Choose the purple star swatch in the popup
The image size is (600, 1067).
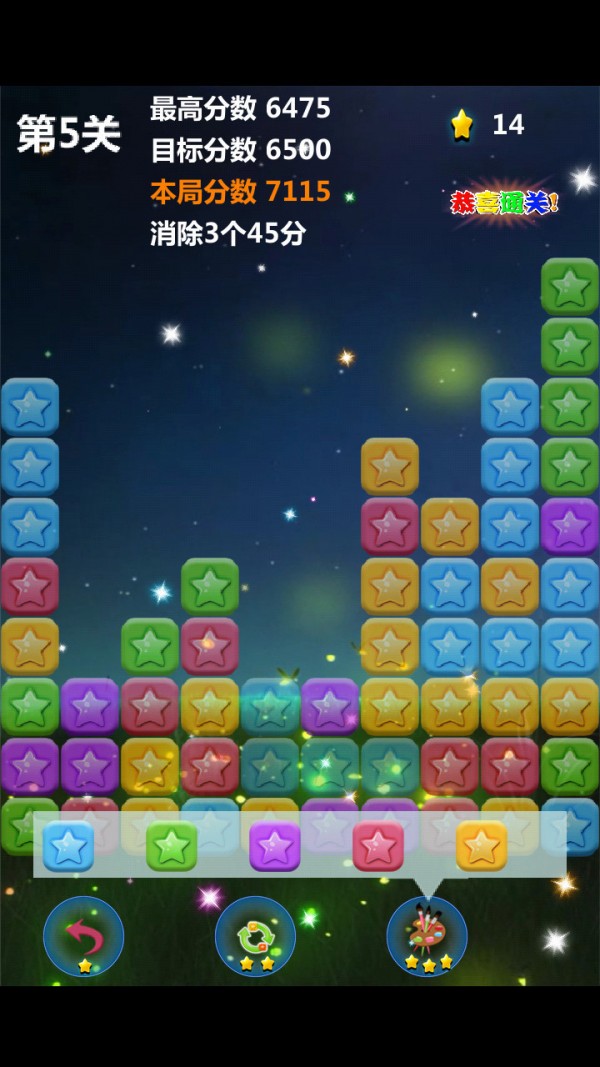(x=275, y=846)
